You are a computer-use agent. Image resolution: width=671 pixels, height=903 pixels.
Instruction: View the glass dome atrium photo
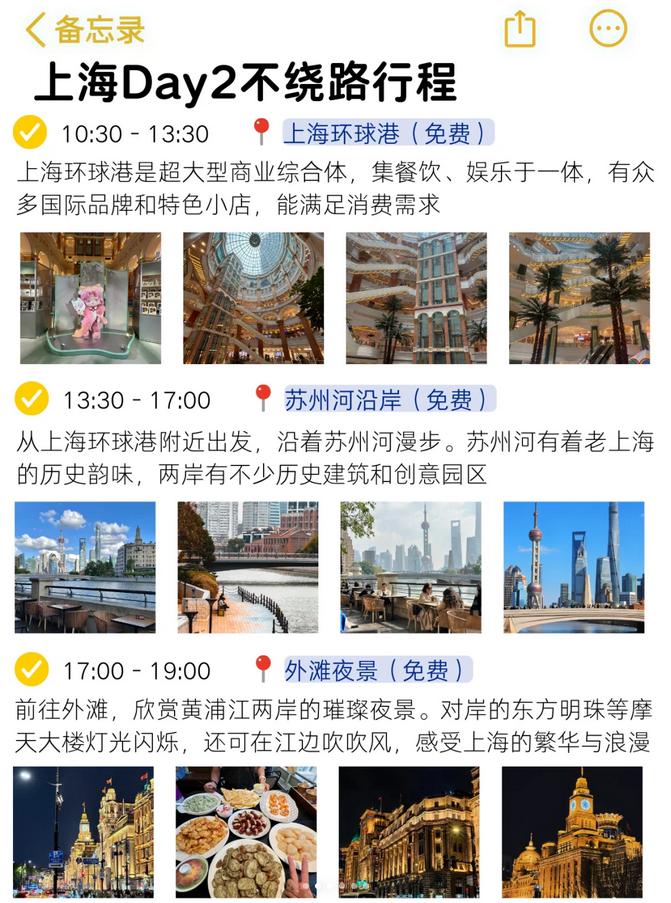click(x=253, y=298)
